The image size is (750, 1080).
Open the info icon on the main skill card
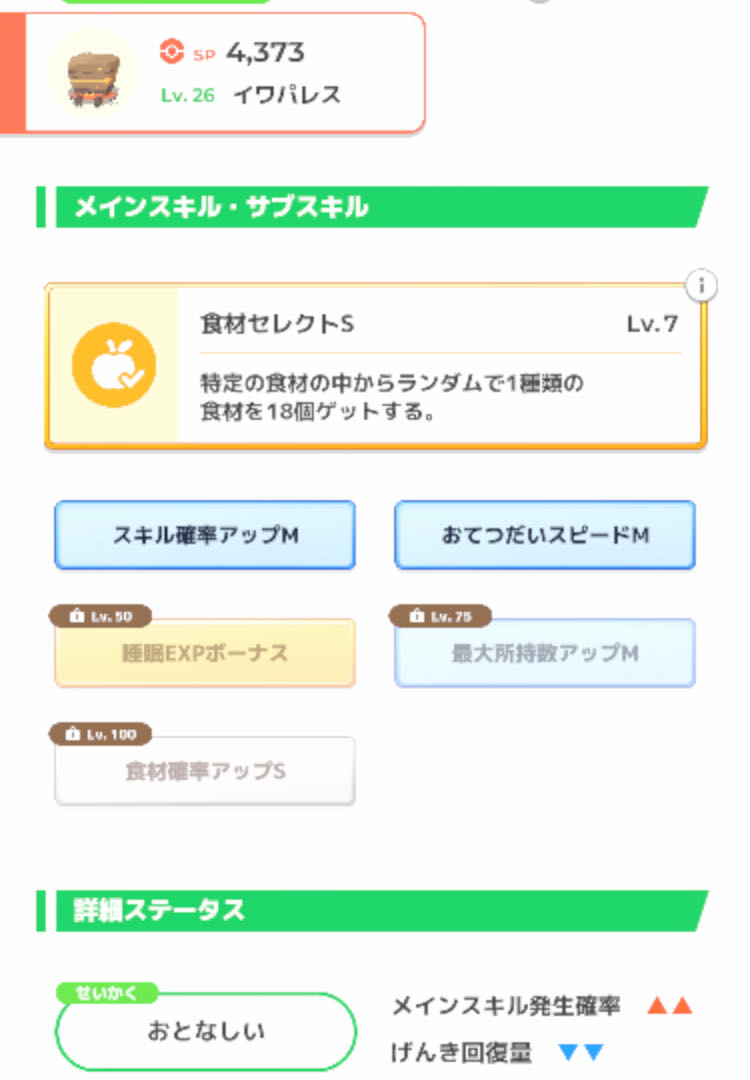702,286
